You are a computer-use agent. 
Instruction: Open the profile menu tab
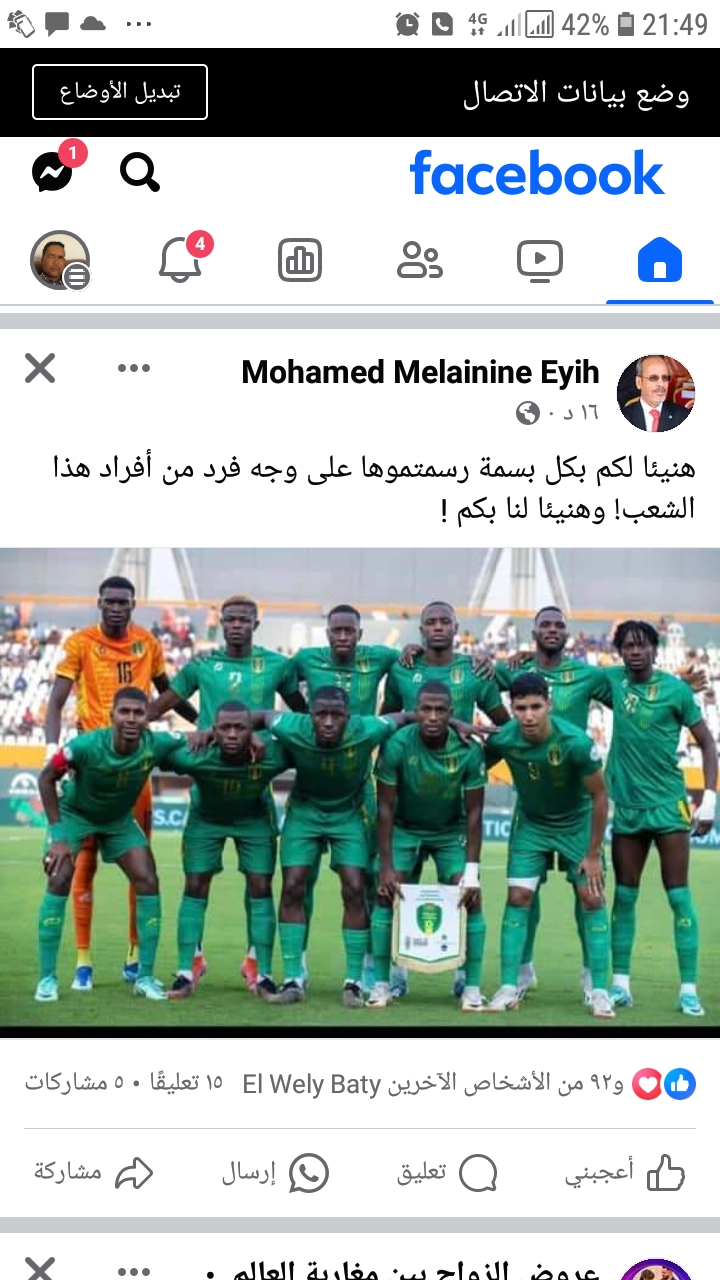tap(61, 261)
